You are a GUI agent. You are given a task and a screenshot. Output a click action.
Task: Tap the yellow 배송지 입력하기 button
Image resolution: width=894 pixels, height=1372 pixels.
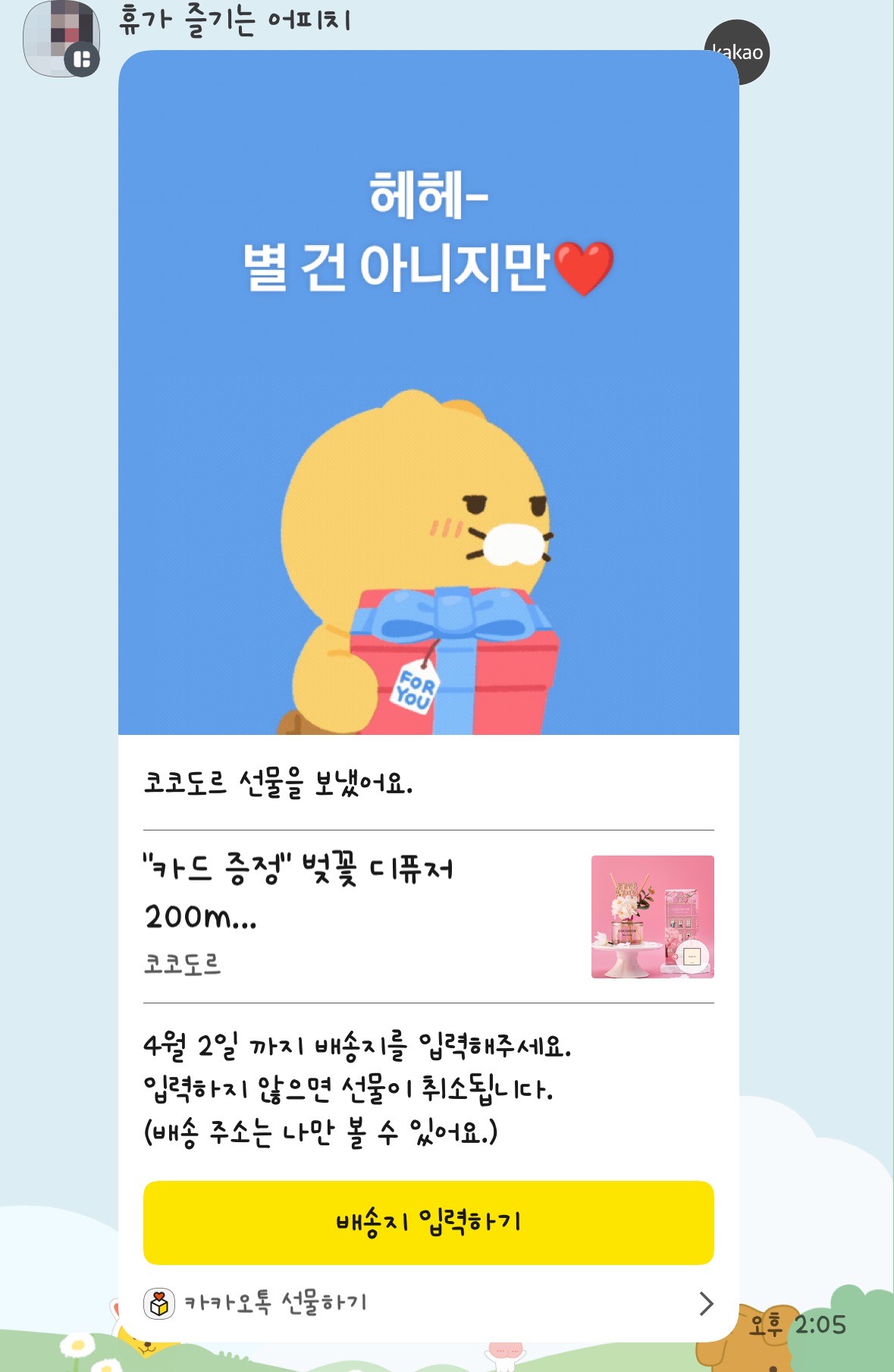coord(428,1222)
